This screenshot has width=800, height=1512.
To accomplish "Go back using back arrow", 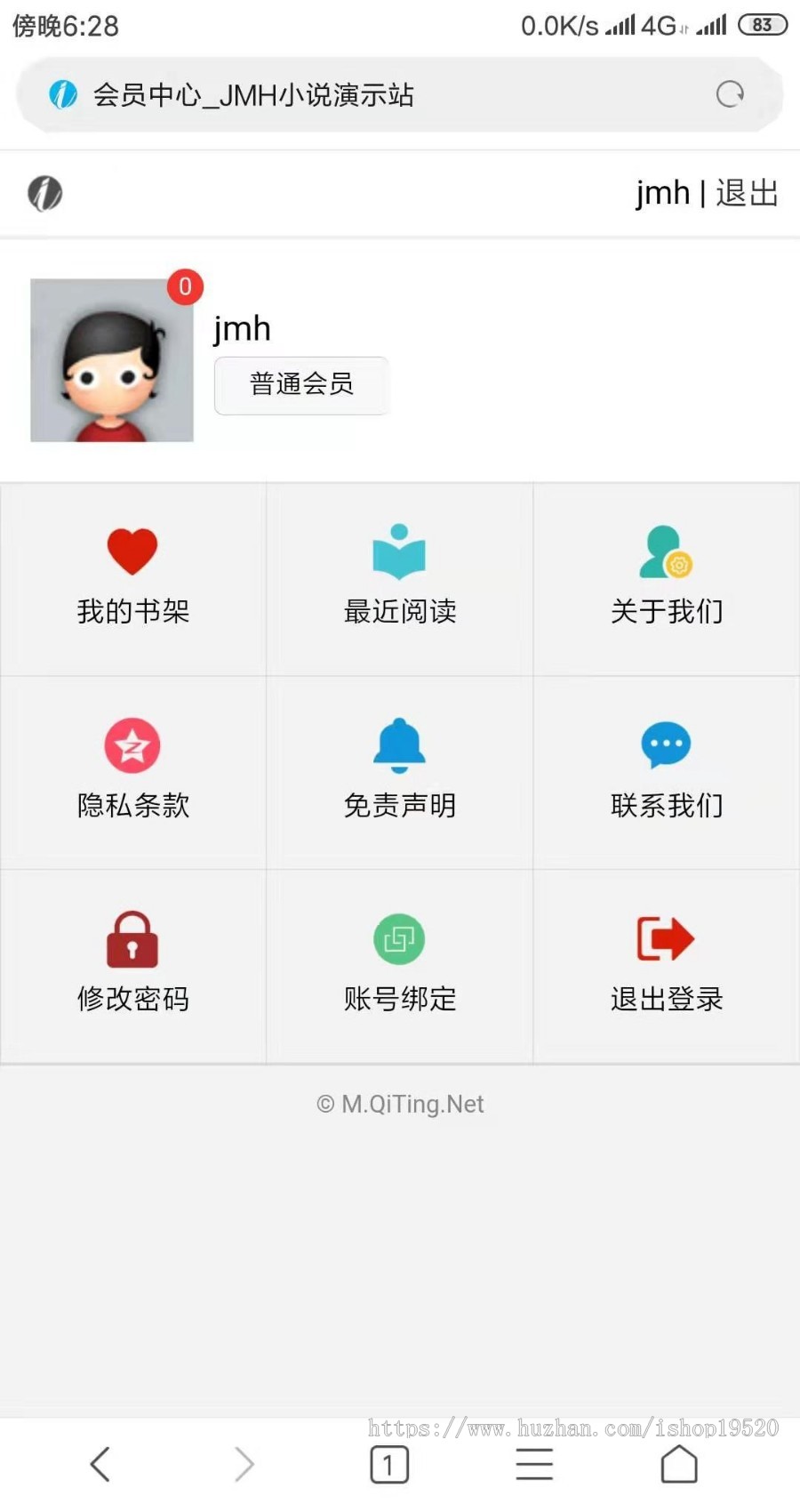I will pyautogui.click(x=100, y=1463).
